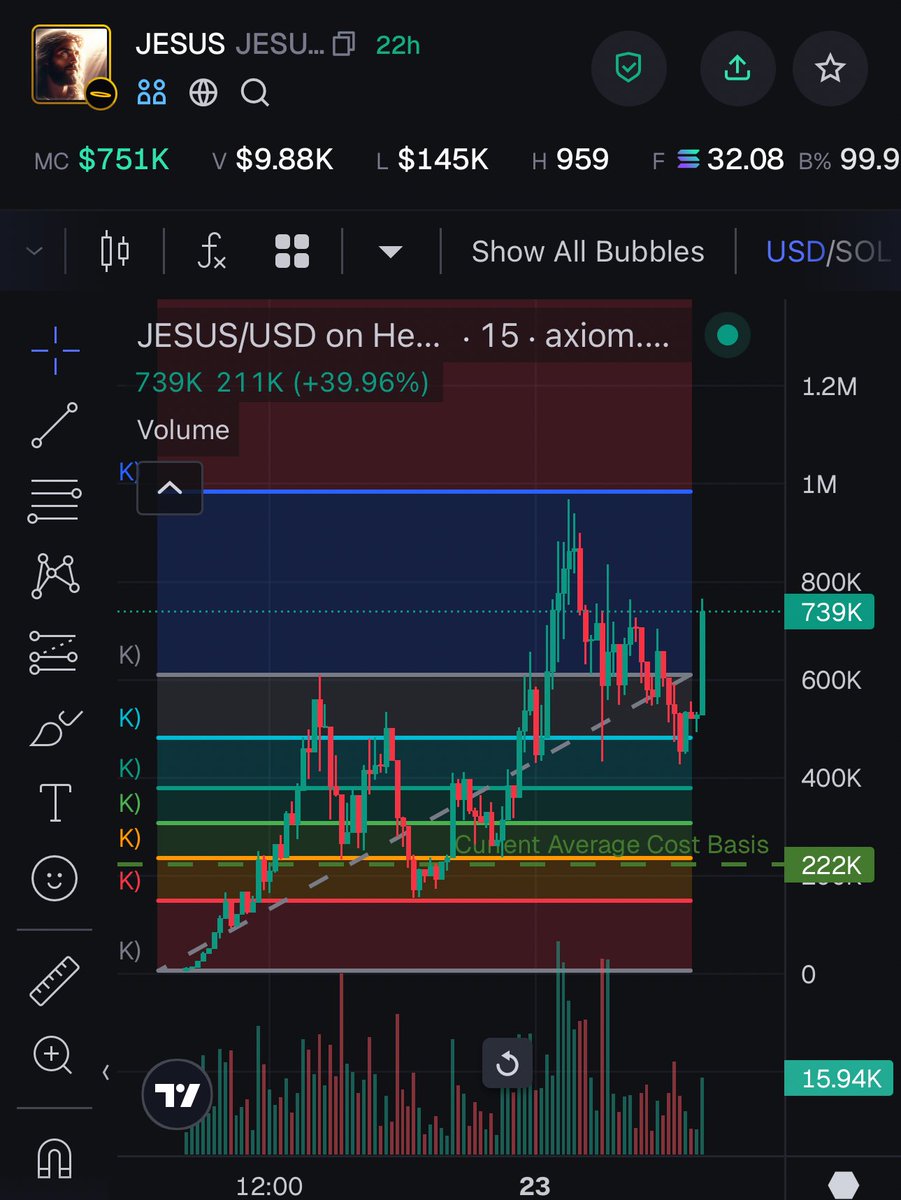Select the ruler measure tool
This screenshot has height=1200, width=901.
55,980
